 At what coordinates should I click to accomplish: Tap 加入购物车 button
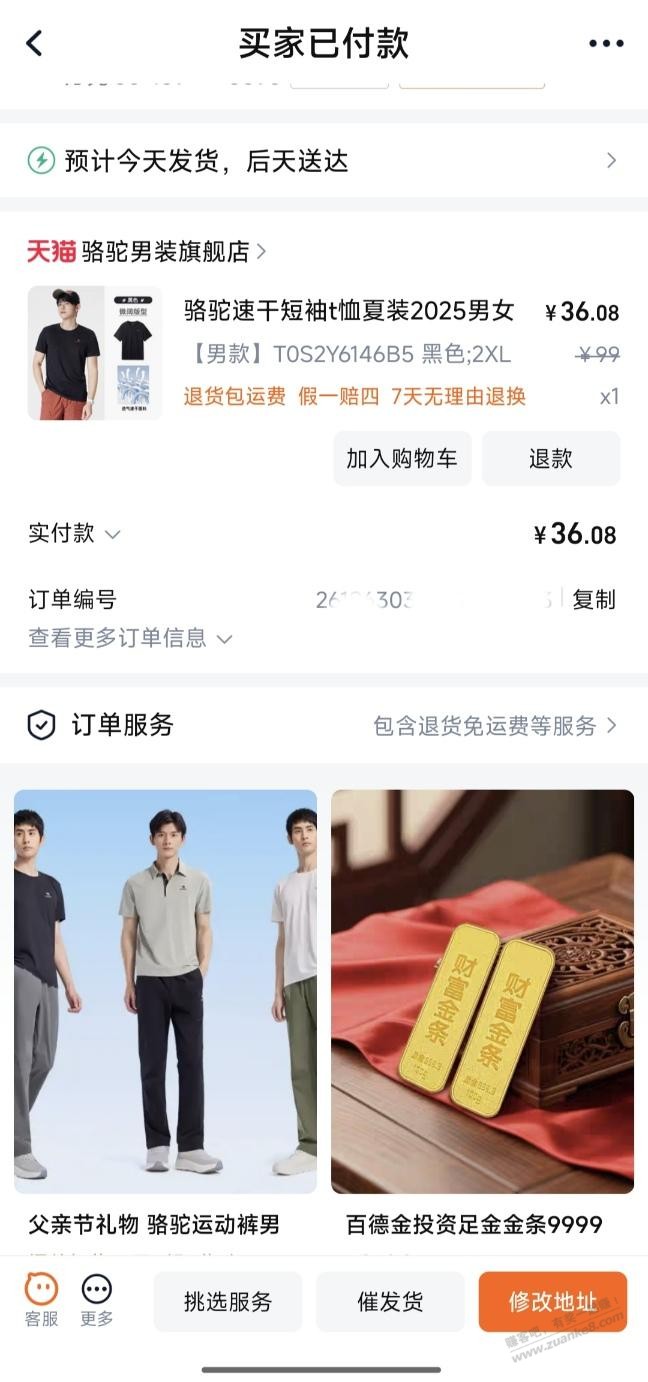tap(402, 459)
